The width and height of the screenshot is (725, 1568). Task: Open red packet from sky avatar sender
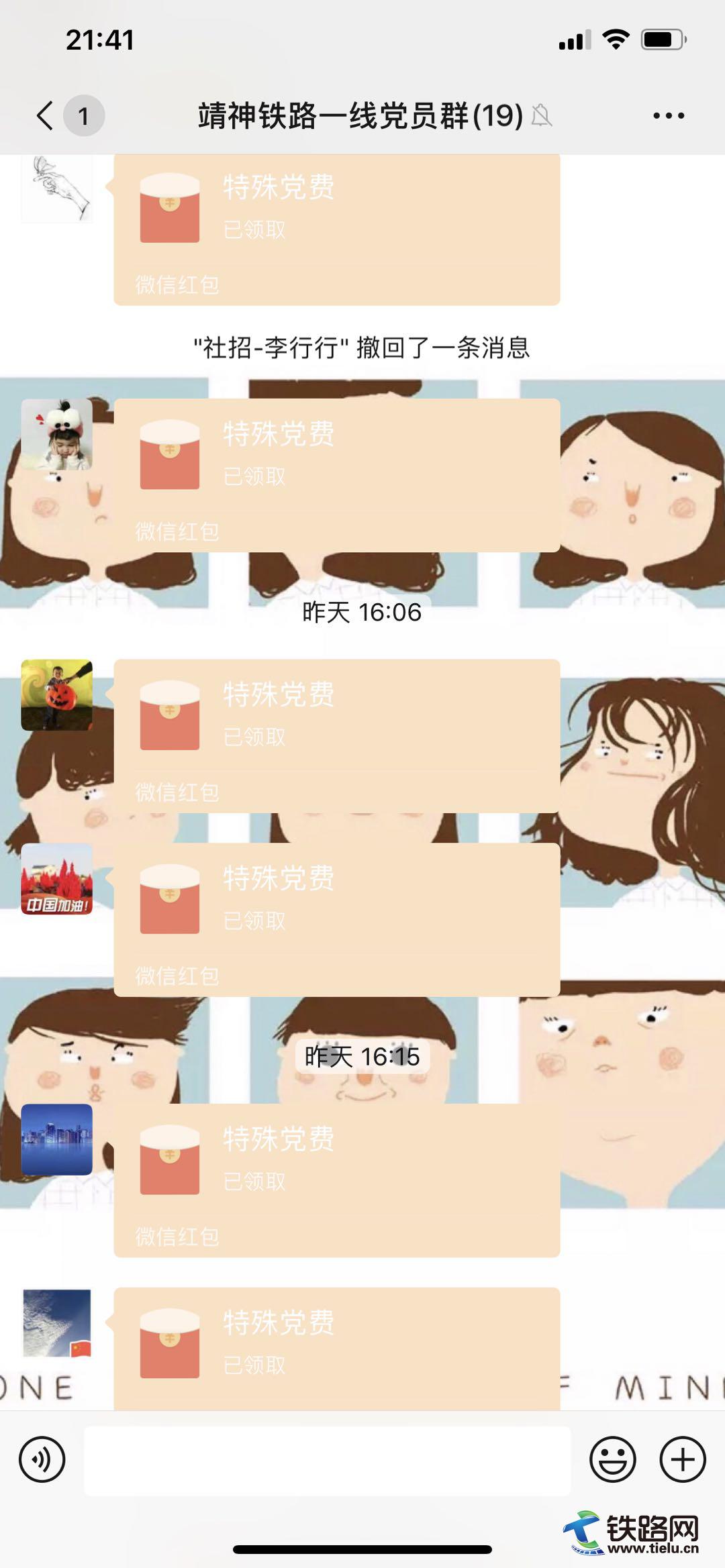click(336, 1347)
